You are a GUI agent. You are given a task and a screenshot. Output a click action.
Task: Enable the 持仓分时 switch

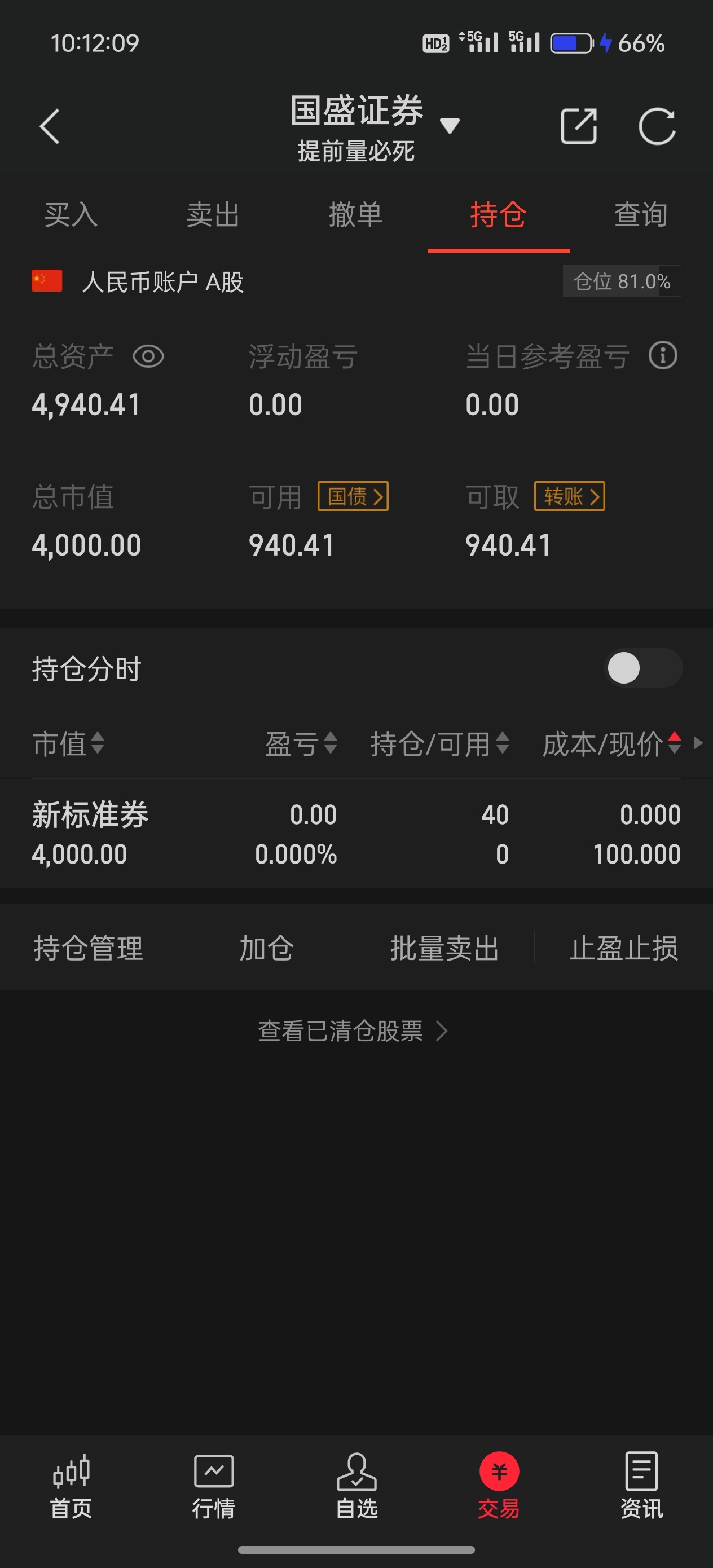click(643, 668)
